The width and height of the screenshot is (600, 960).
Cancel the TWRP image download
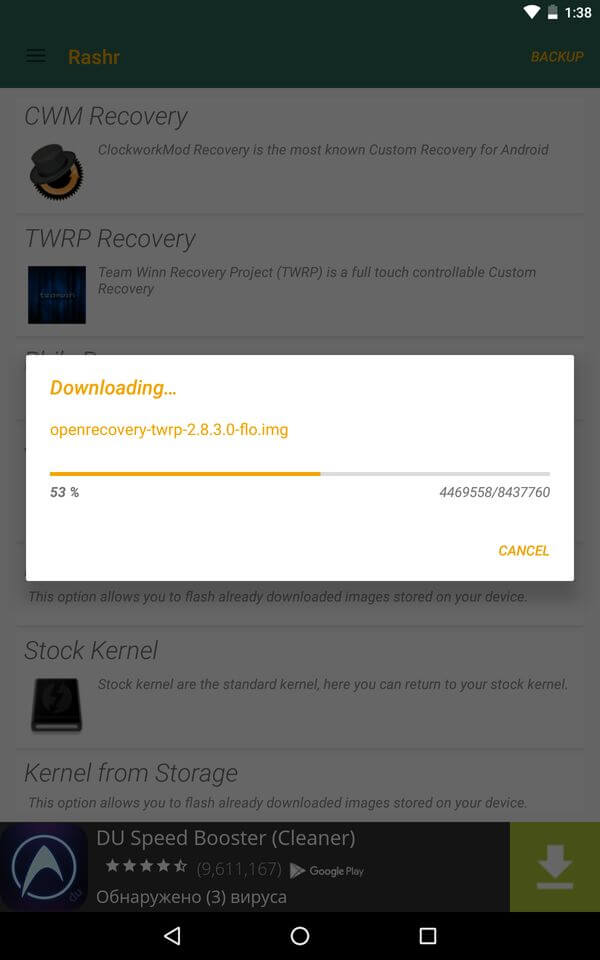point(523,551)
